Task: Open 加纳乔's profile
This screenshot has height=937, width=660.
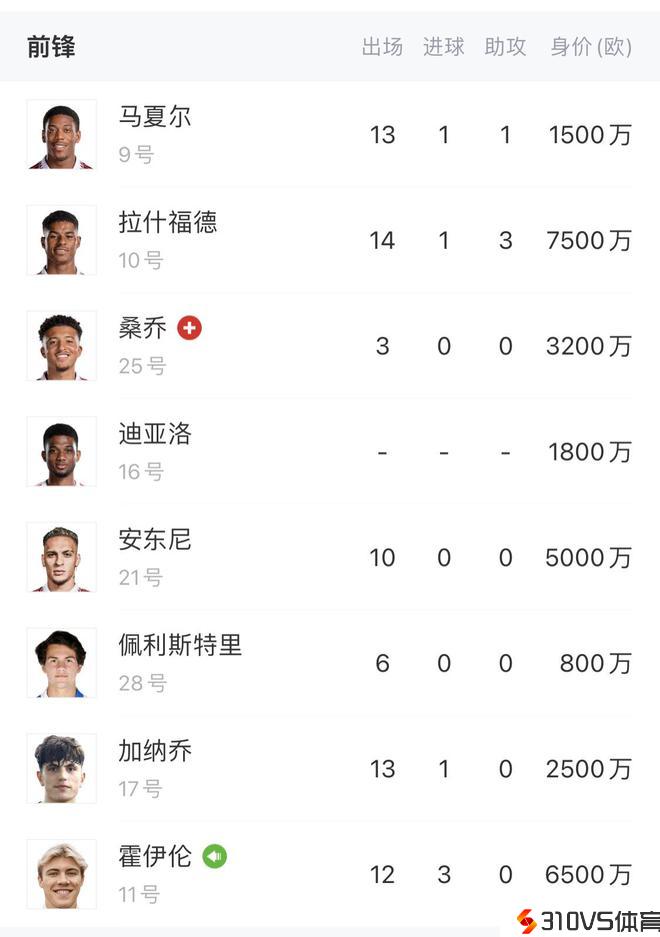Action: click(x=154, y=752)
